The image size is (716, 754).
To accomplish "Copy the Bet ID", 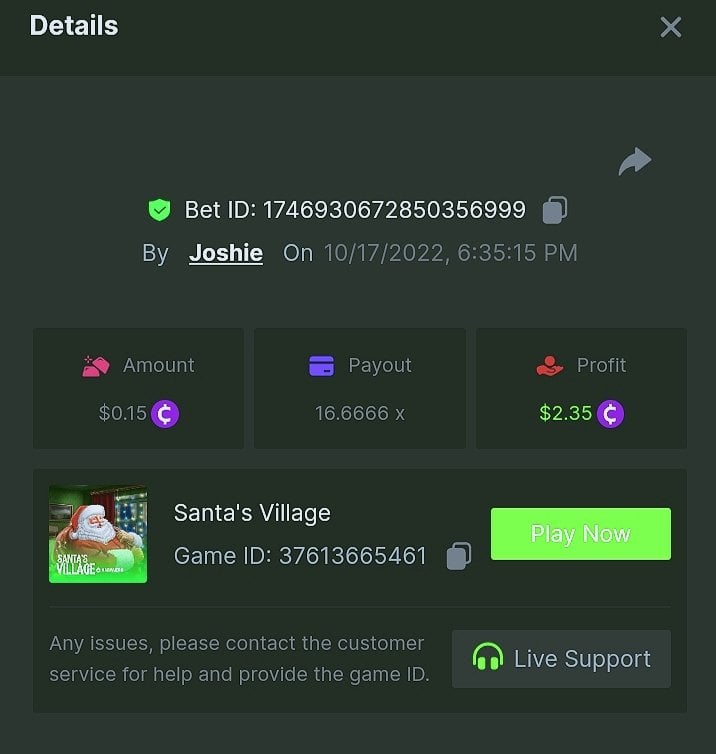I will tap(555, 210).
